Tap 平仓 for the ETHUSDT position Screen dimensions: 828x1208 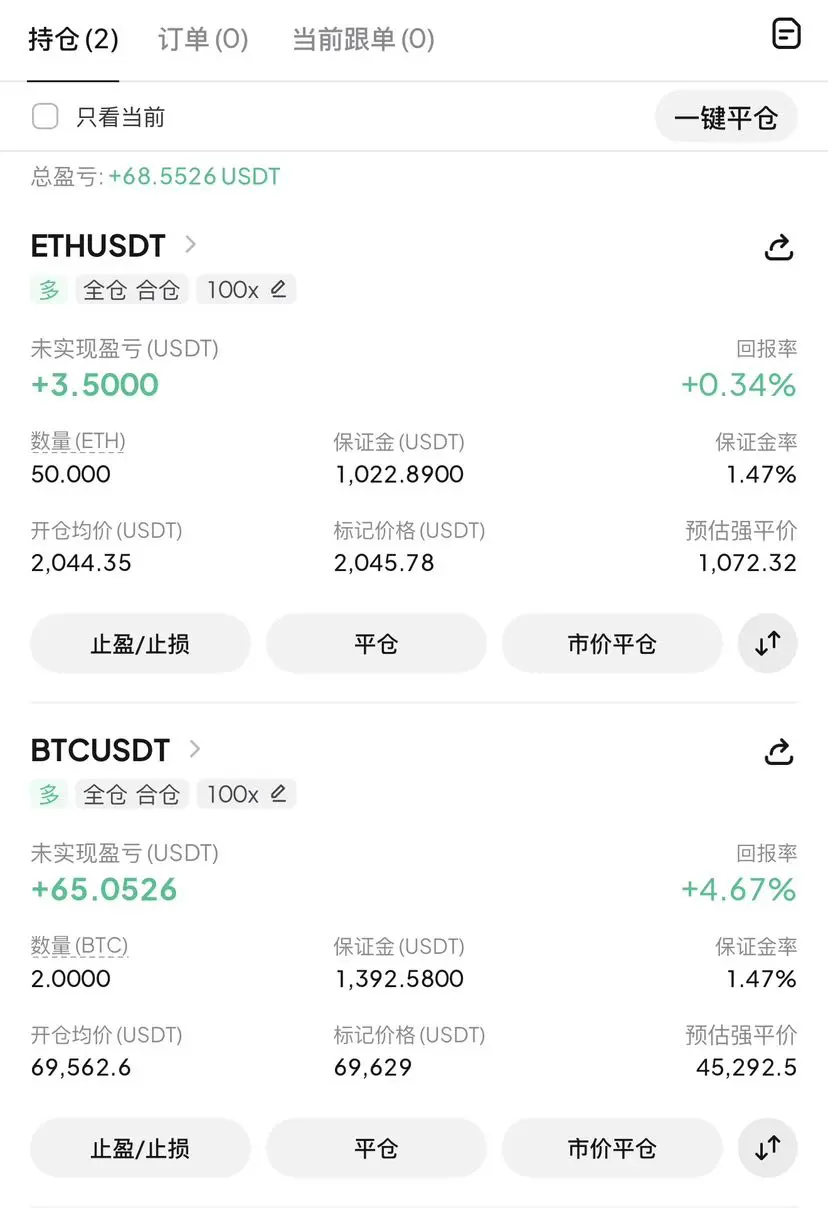point(376,644)
